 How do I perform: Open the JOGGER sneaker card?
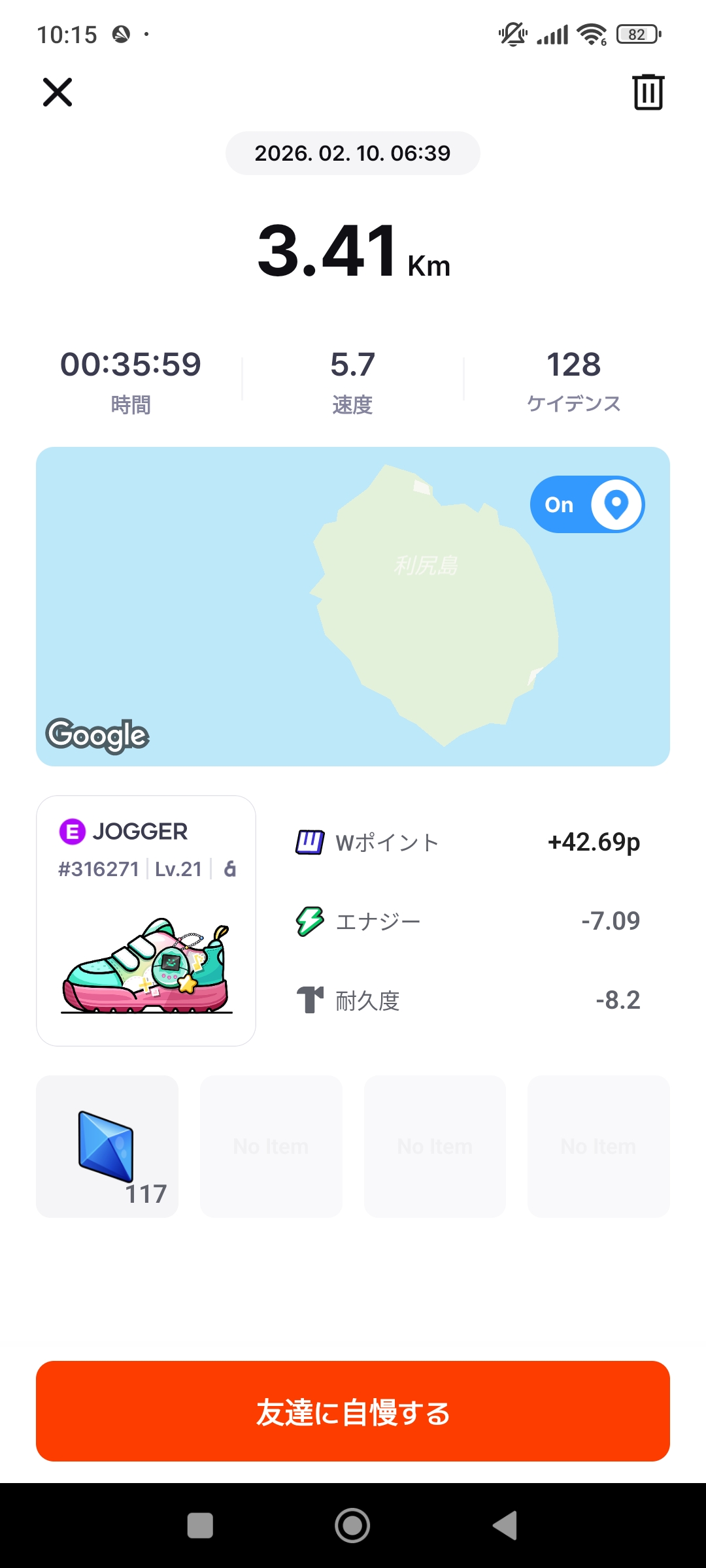(146, 920)
